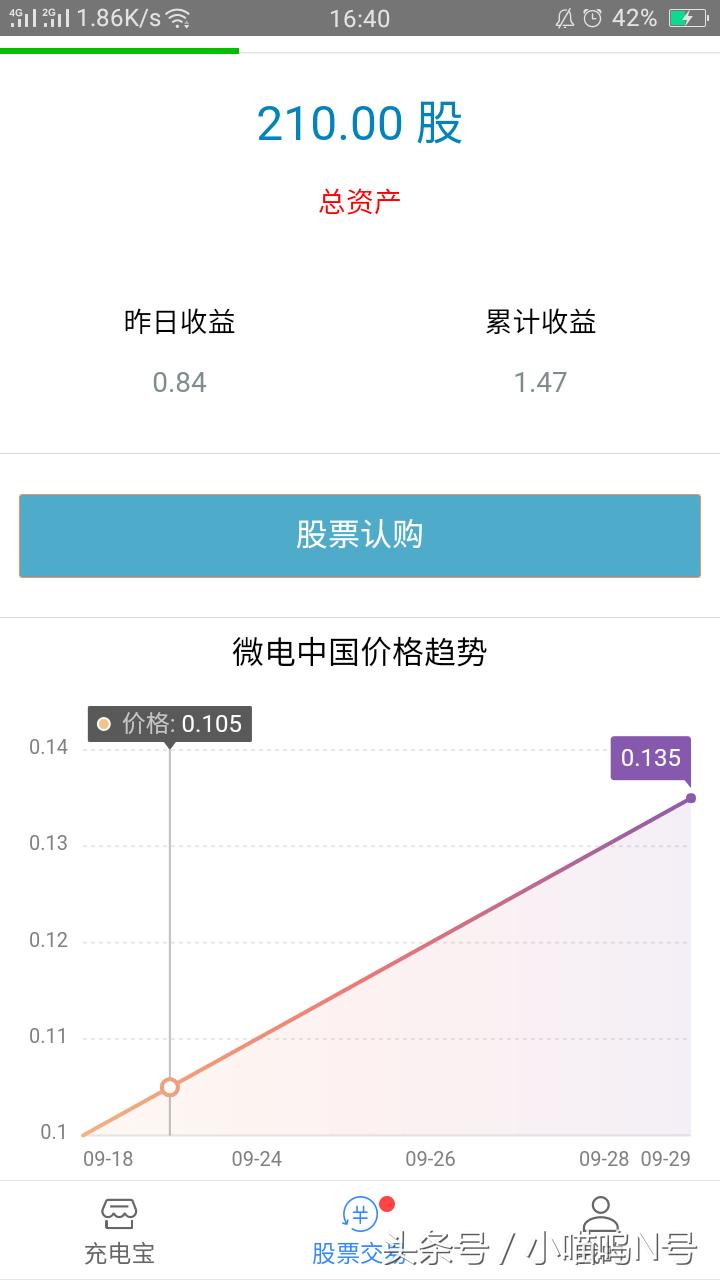Tap the 210.00 股 total shares value
Screen dimensions: 720x1280
tap(359, 123)
